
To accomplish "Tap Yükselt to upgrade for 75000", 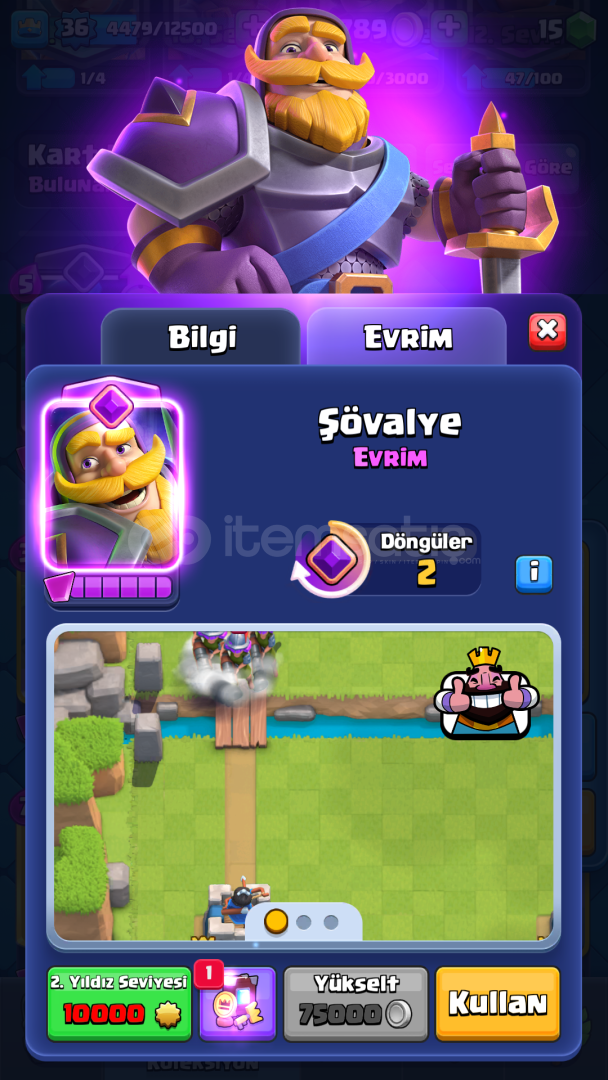I will pyautogui.click(x=356, y=1004).
